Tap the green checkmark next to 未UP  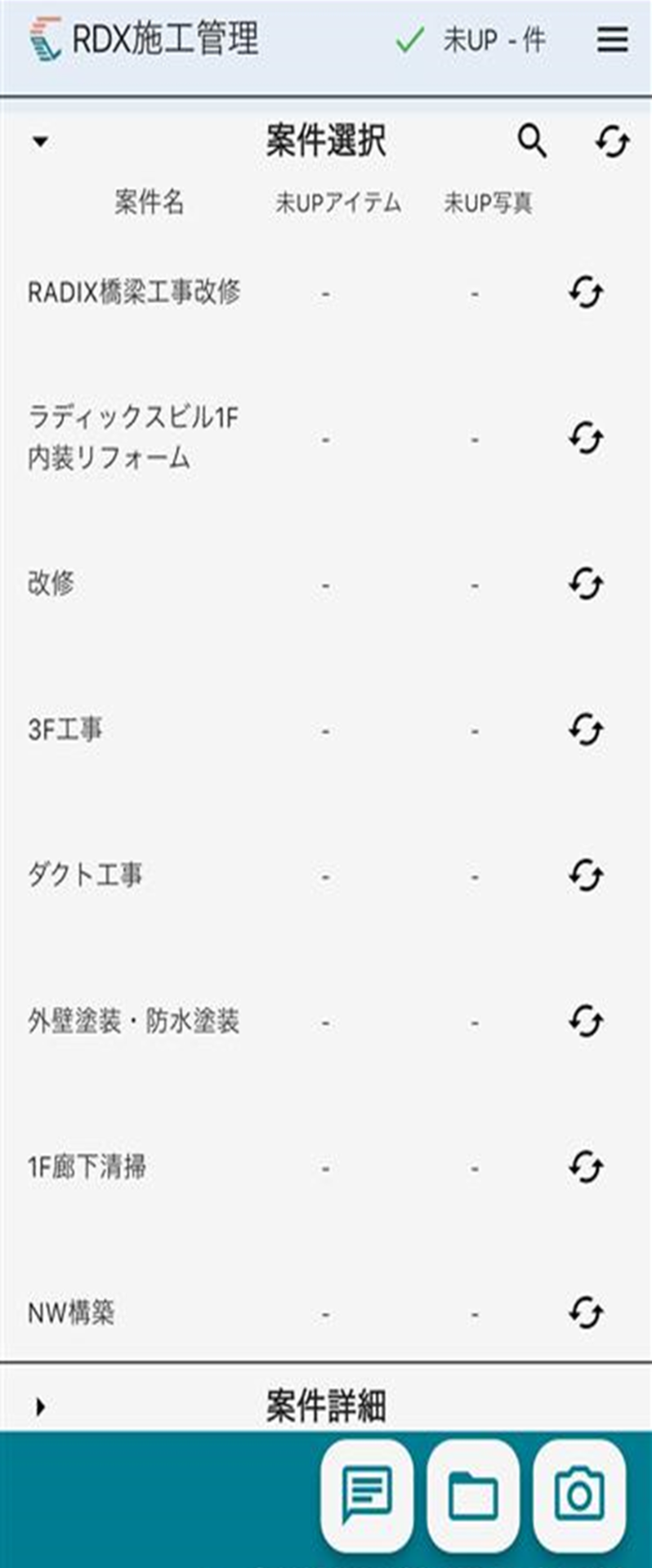[411, 37]
